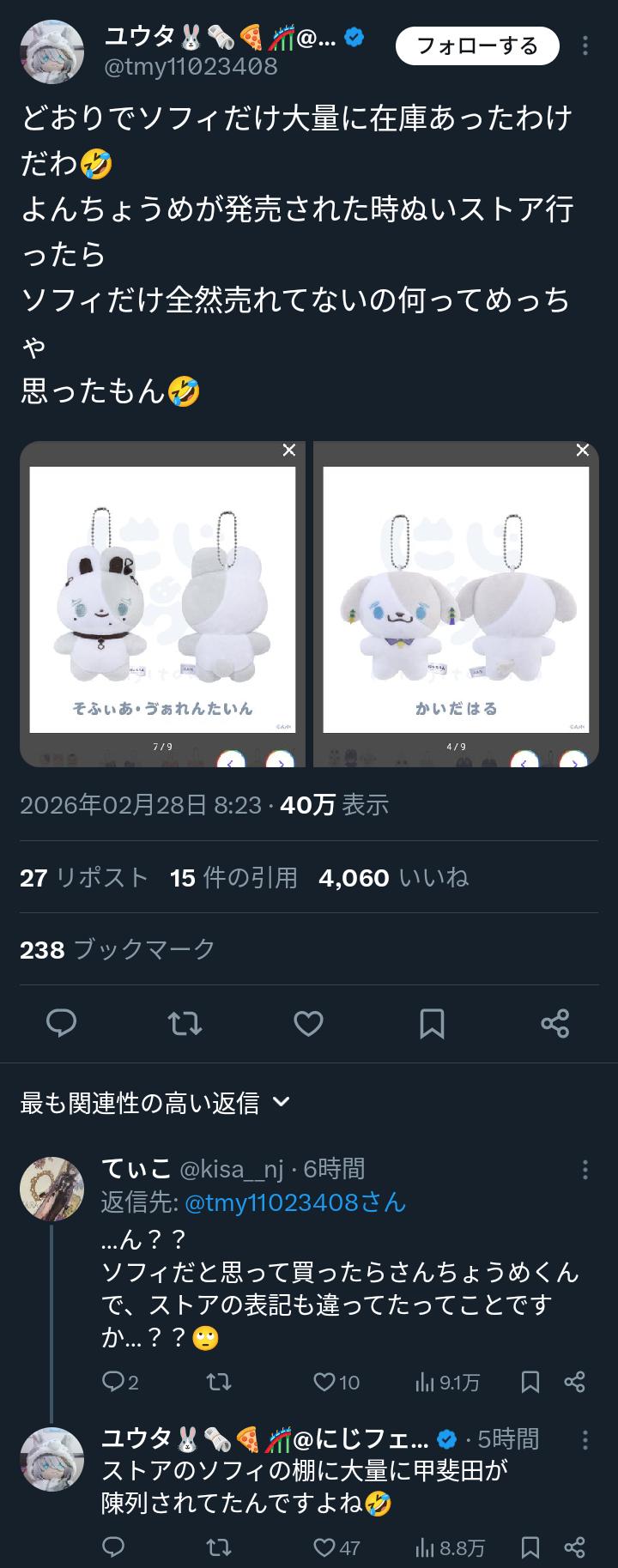Open the @tmy11023408さん mention link
This screenshot has height=1568, width=618.
[x=295, y=1202]
